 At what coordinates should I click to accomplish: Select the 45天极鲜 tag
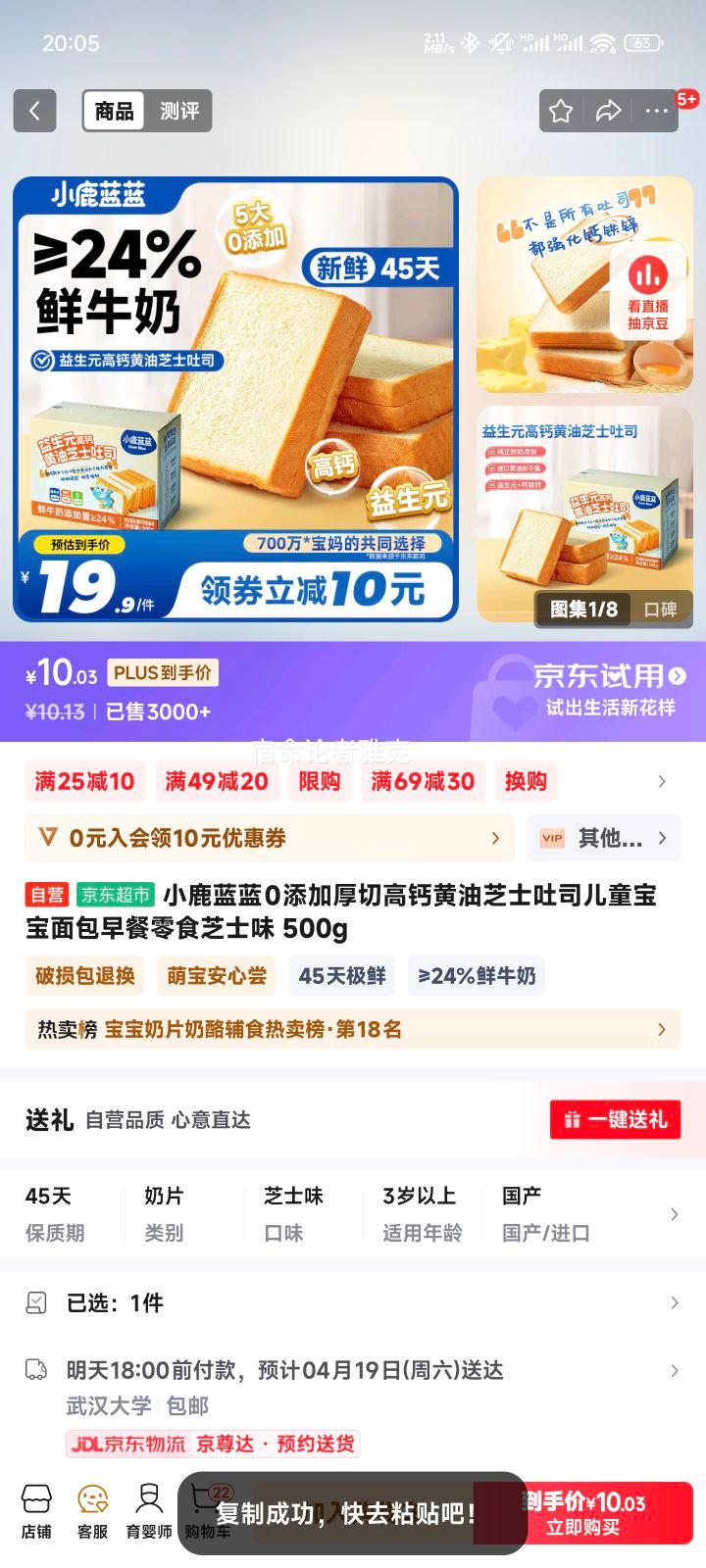pyautogui.click(x=341, y=975)
